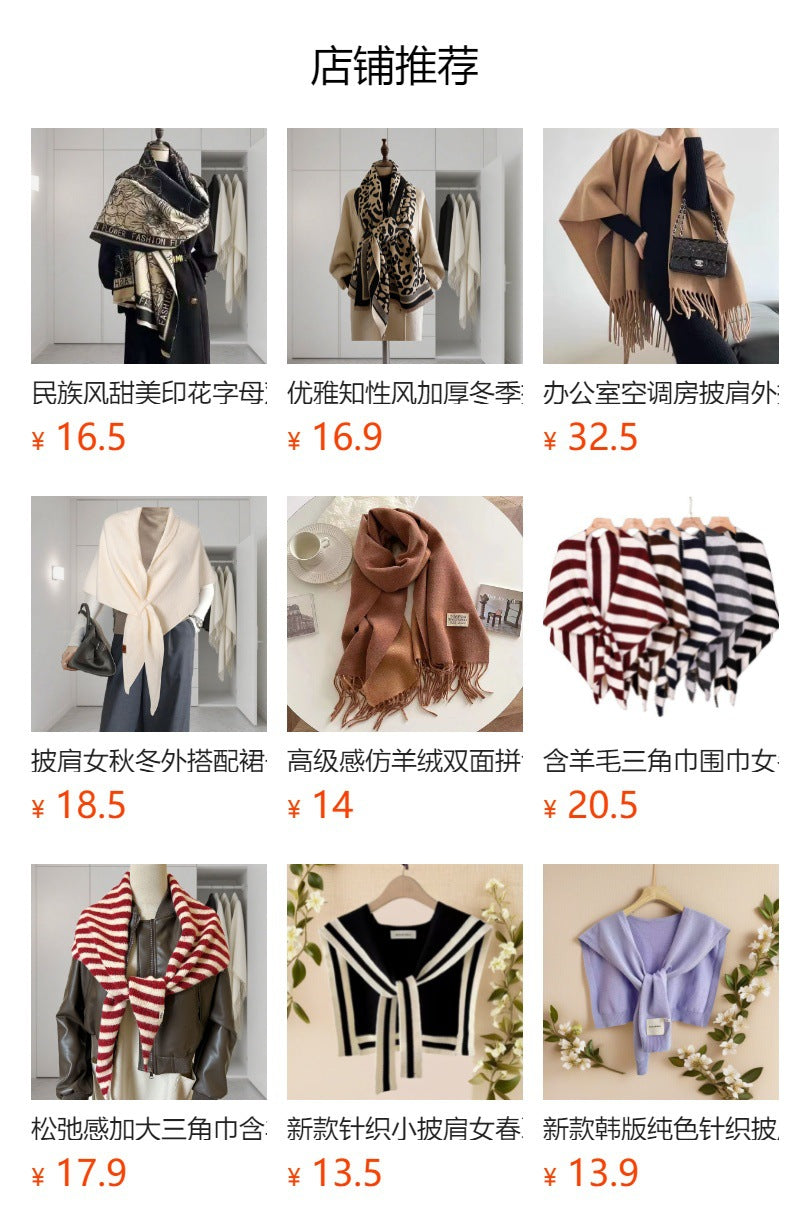The width and height of the screenshot is (790, 1232).
Task: Open the 新款针织小披肩女春 product card
Action: (x=405, y=982)
